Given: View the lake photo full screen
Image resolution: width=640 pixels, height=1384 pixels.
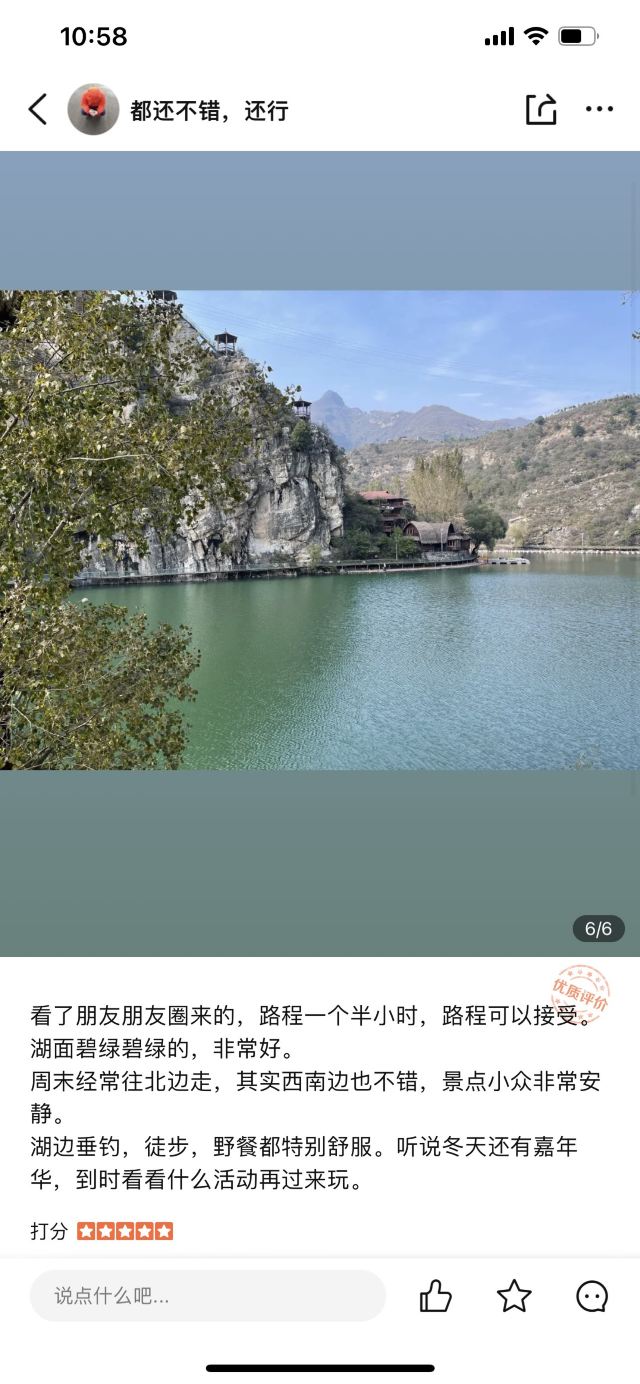Looking at the screenshot, I should click(320, 530).
